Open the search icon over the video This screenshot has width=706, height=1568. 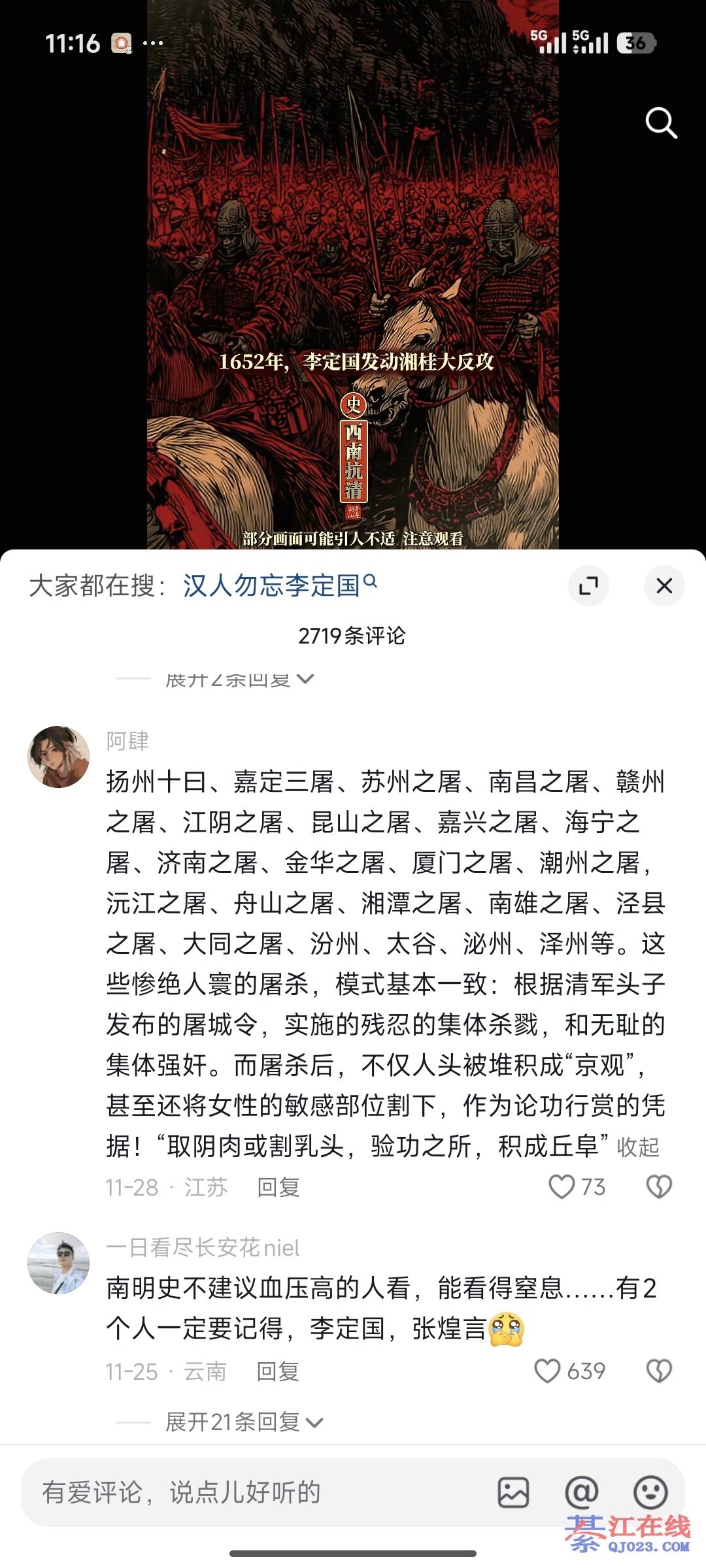(x=661, y=123)
